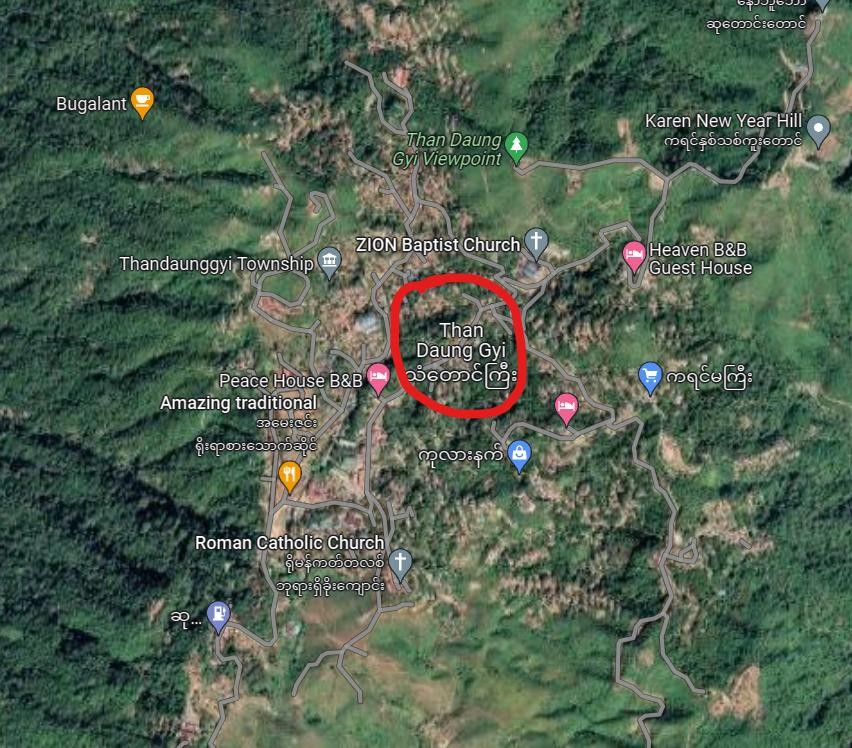The image size is (852, 748).
Task: Open the ကရင်မကြီး shopping cart marker
Action: [650, 377]
